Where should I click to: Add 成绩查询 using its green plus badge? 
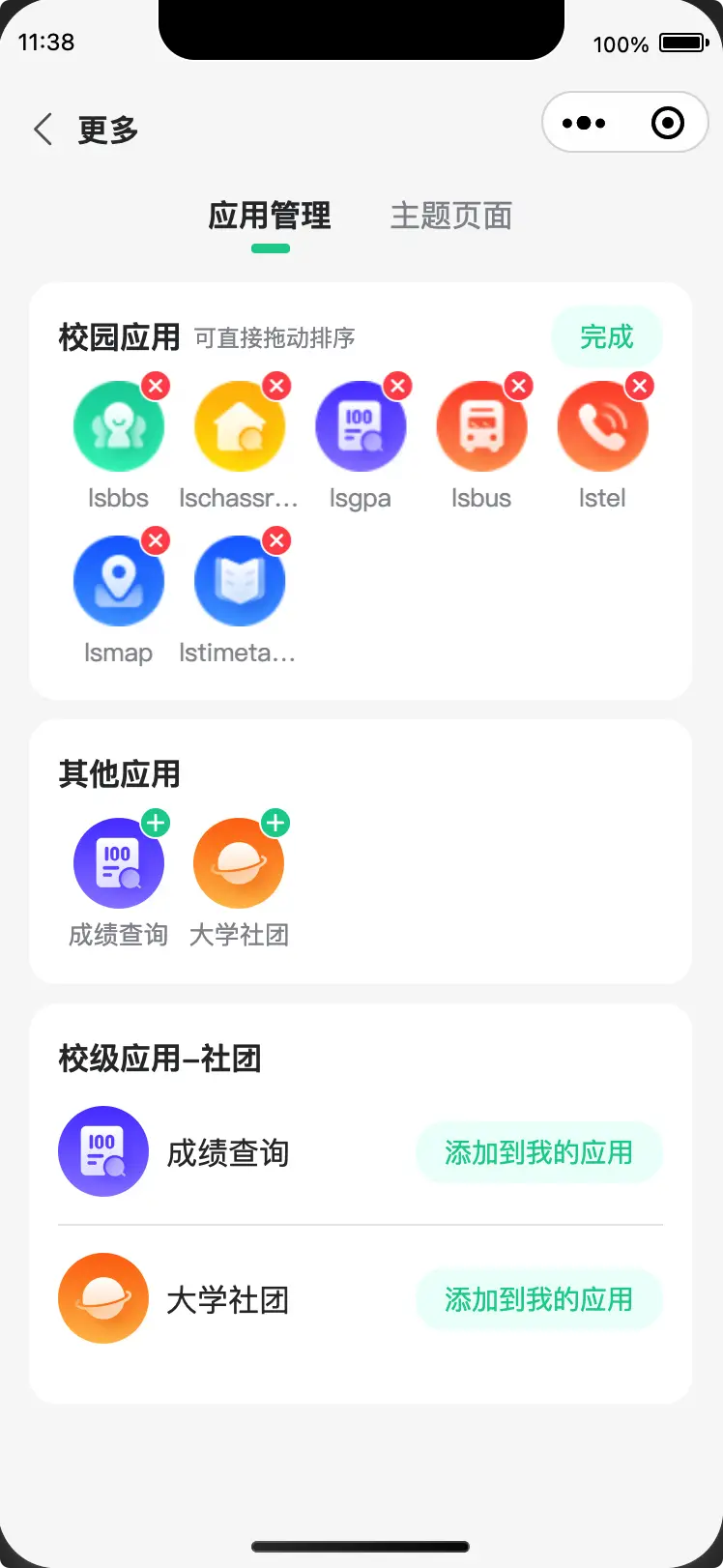pos(156,823)
